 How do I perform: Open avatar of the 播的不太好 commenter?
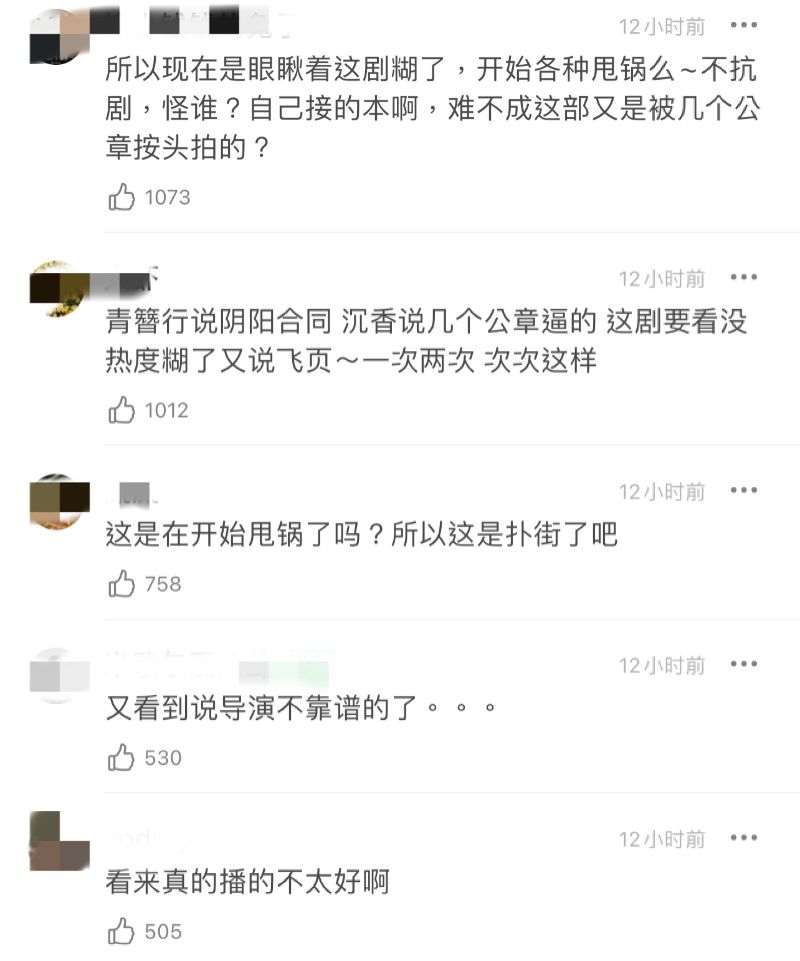point(60,842)
